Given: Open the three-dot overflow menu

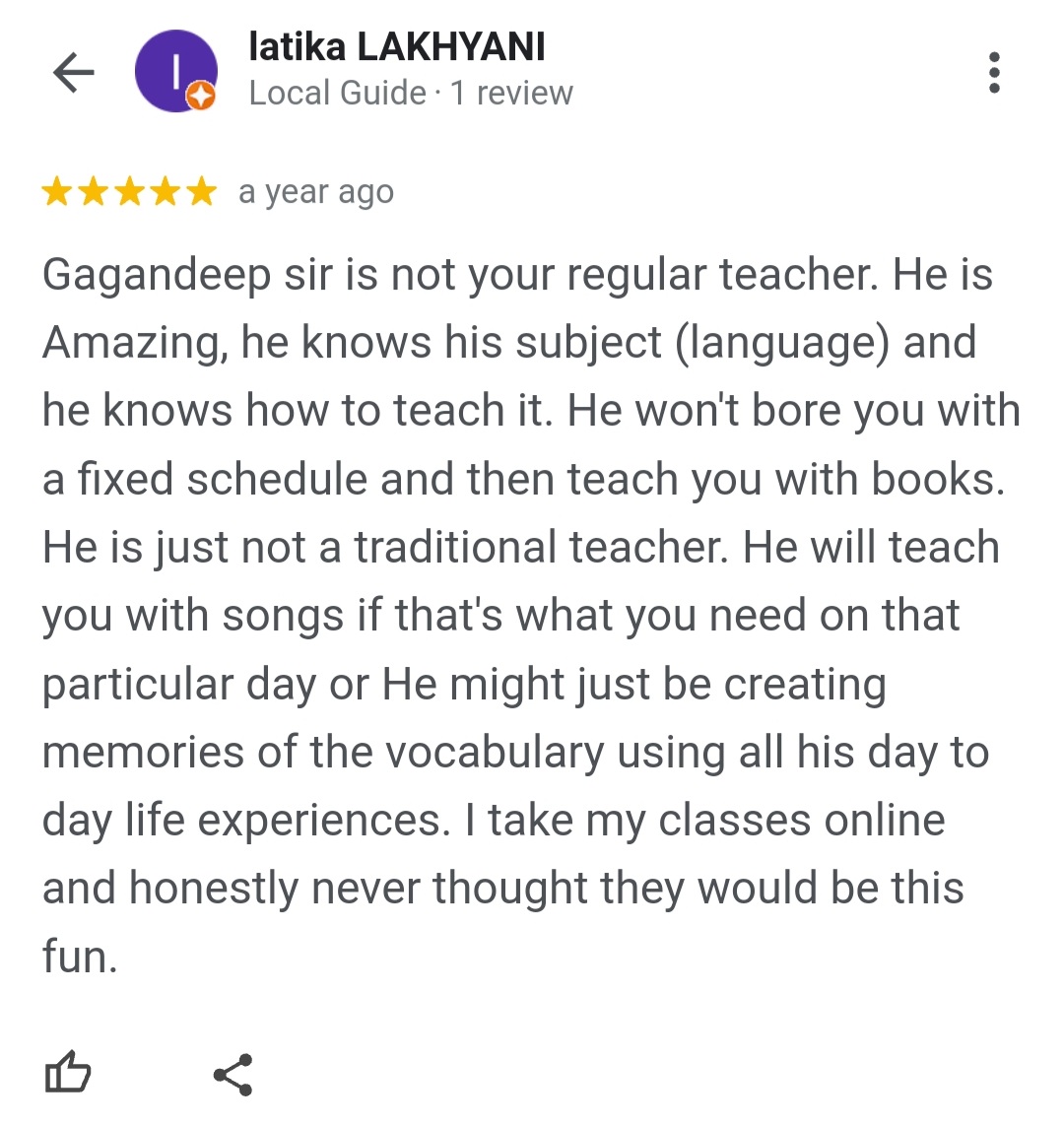Looking at the screenshot, I should [x=994, y=73].
